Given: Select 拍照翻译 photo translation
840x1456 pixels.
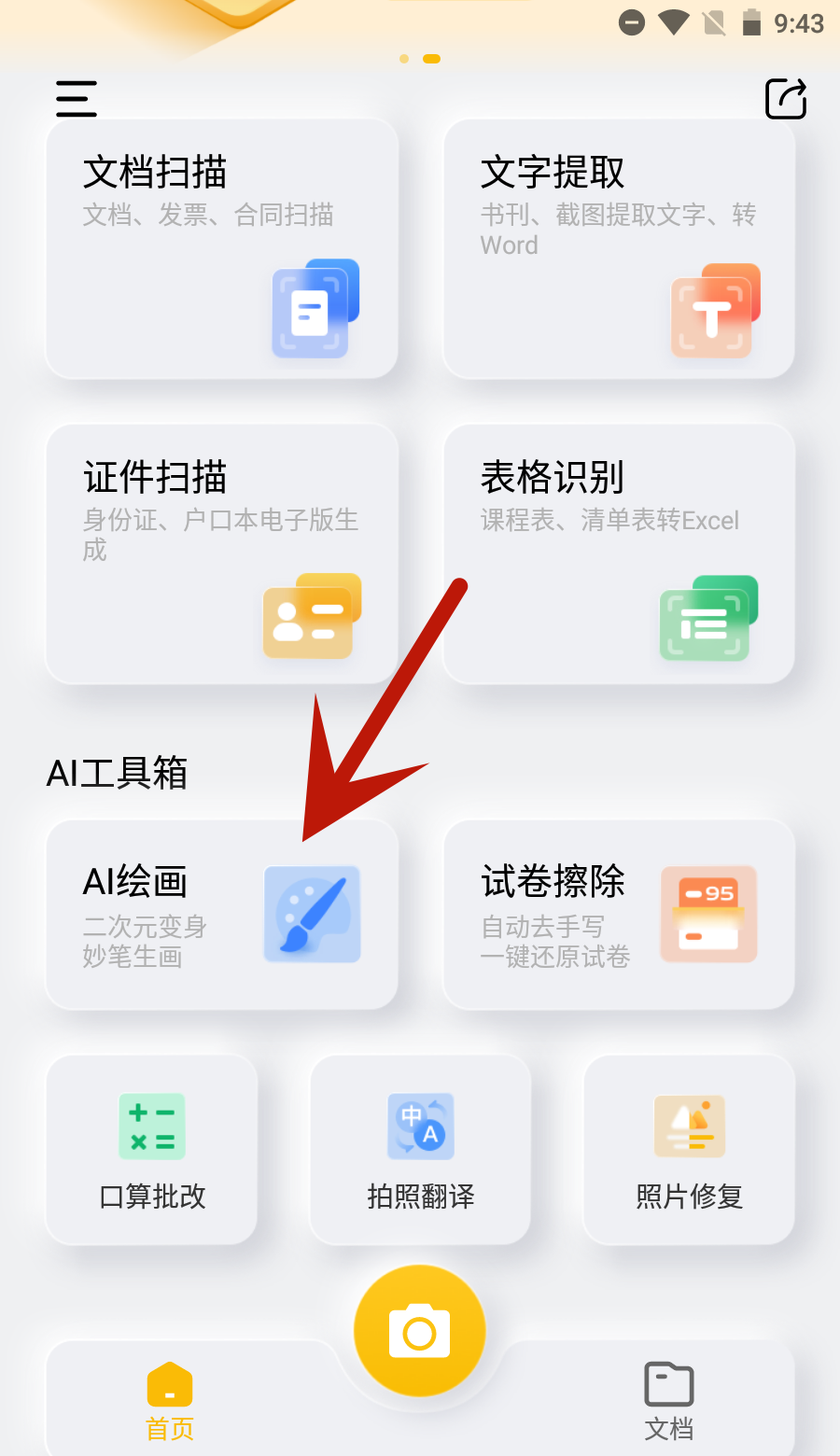Looking at the screenshot, I should pyautogui.click(x=420, y=1150).
